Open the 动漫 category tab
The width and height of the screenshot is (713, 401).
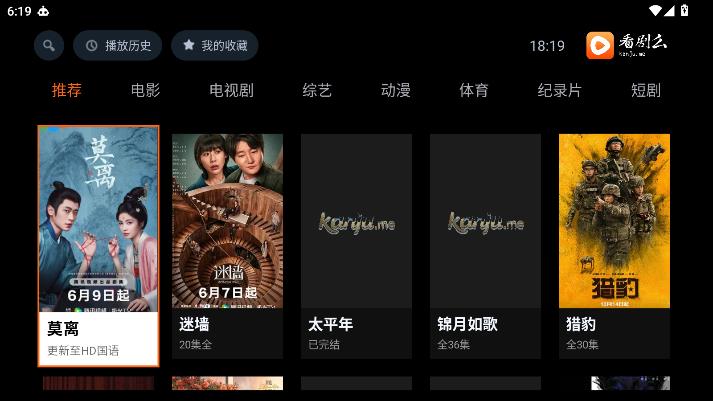[x=396, y=90]
